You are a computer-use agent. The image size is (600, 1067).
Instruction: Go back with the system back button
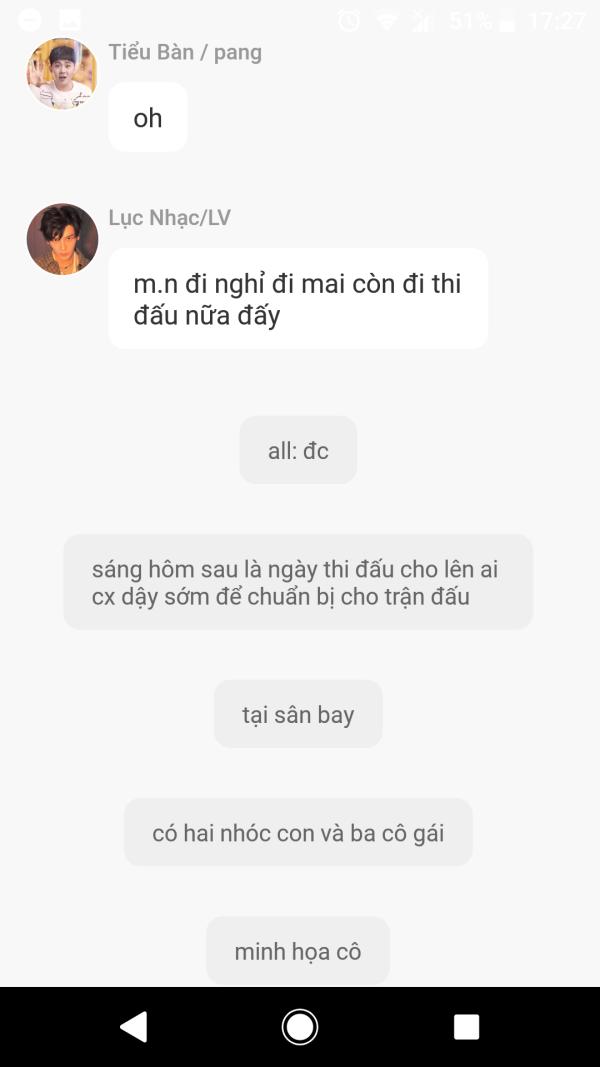pos(133,1026)
